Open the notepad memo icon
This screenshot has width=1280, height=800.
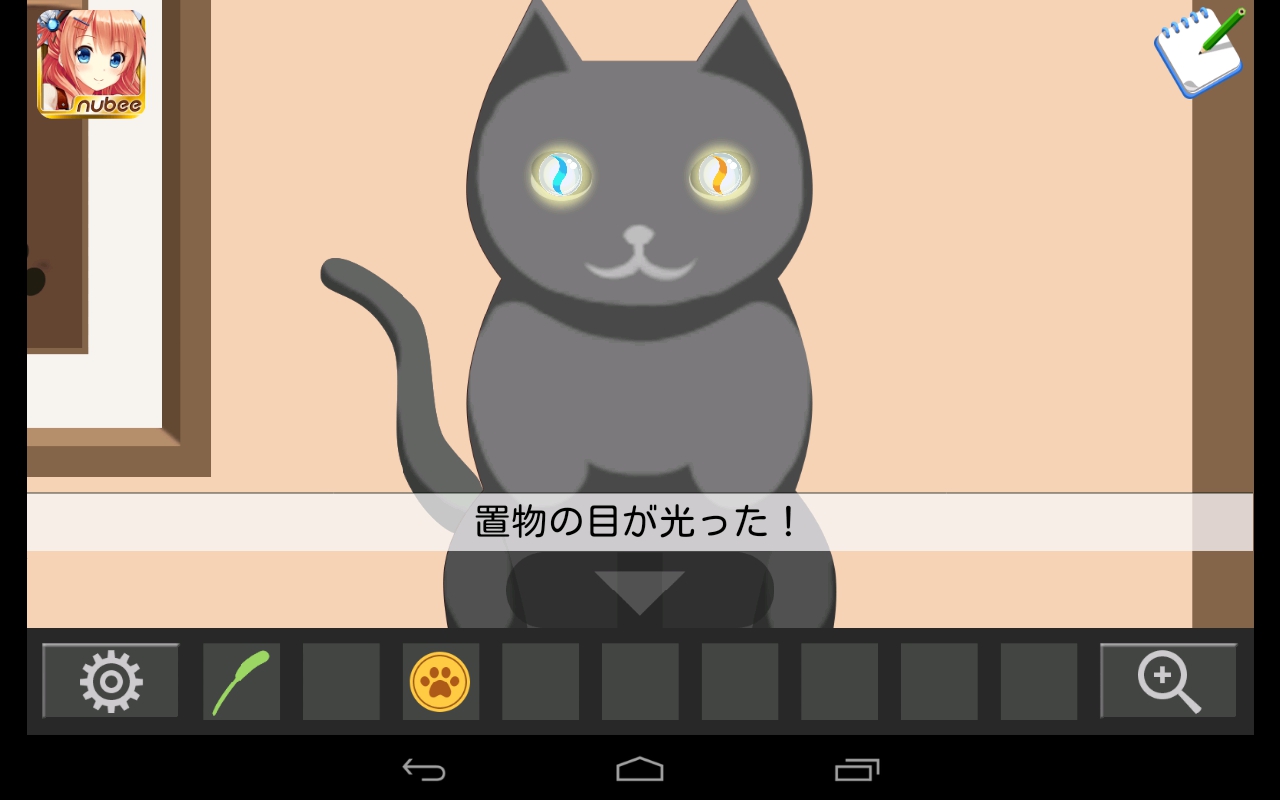click(1199, 52)
